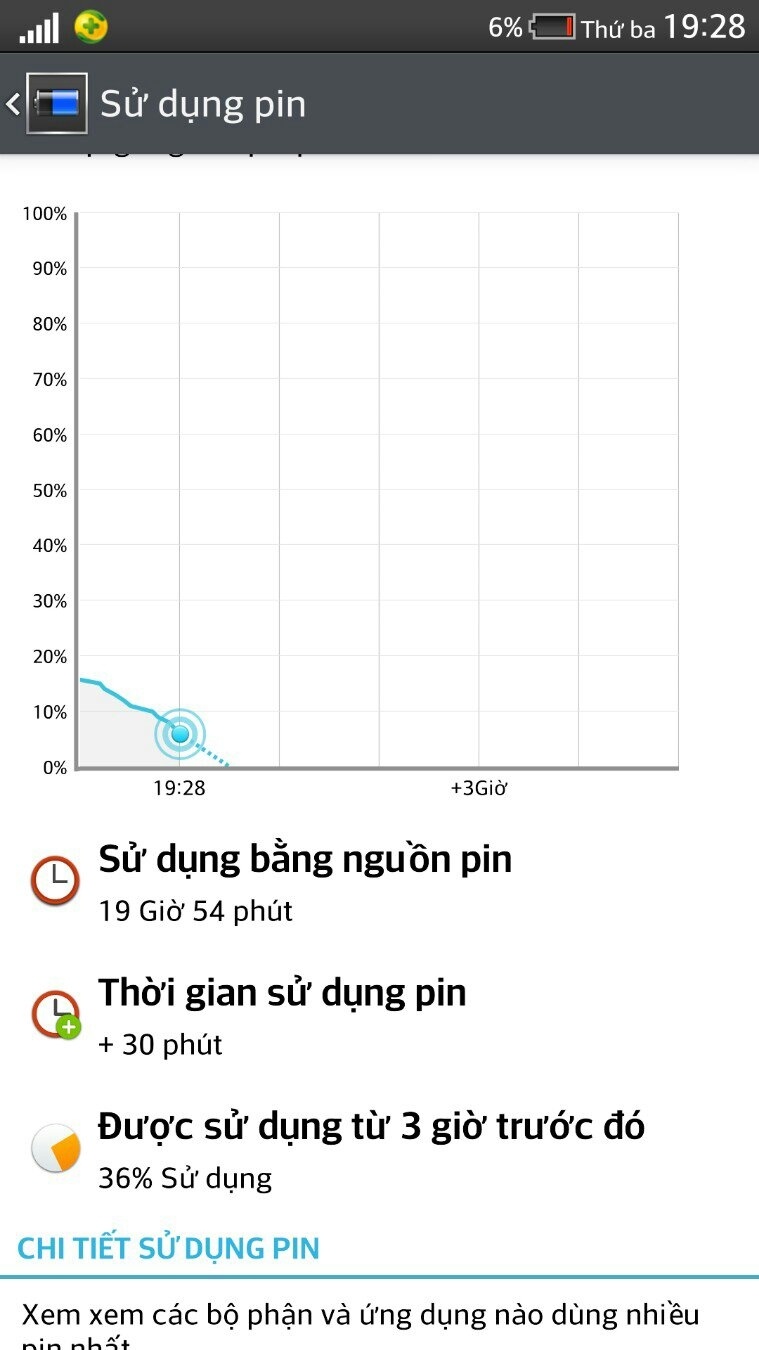Open the Xem xem các bộ phận row
The image size is (759, 1350).
360,1322
